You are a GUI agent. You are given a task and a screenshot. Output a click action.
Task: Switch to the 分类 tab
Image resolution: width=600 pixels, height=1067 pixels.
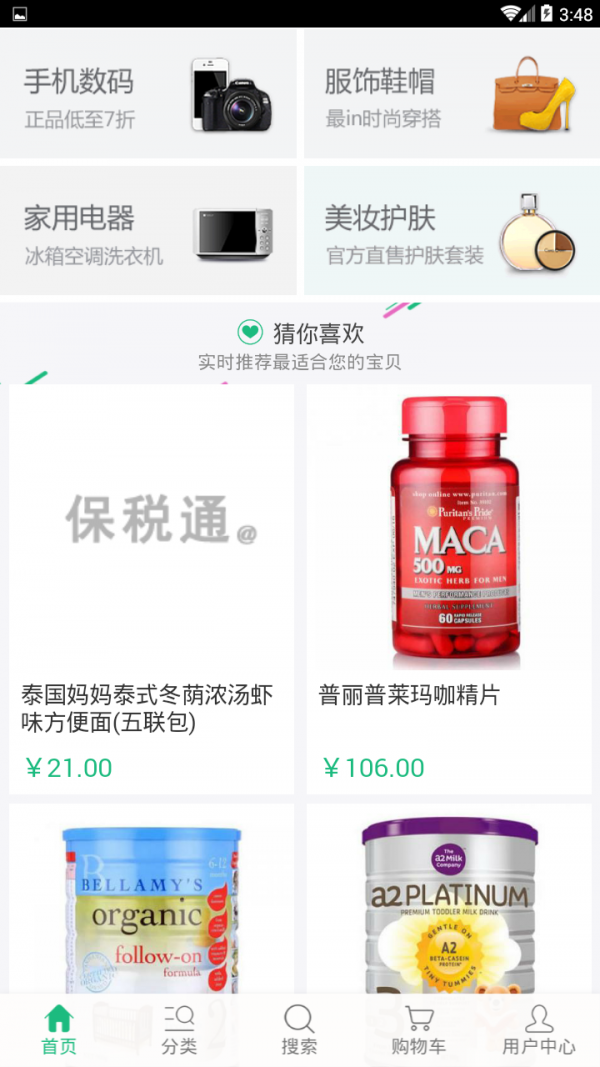click(179, 1030)
